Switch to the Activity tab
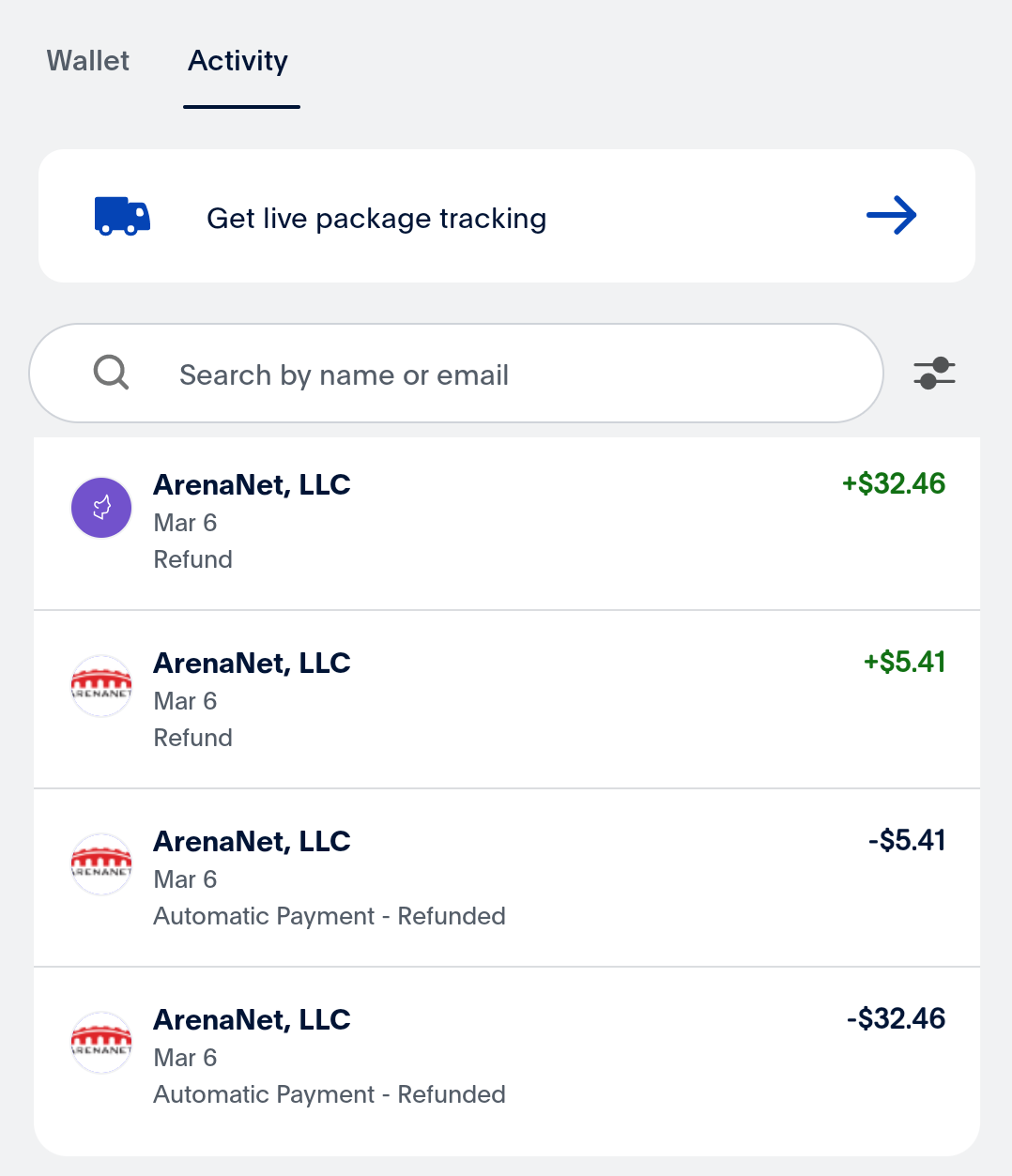 [238, 60]
